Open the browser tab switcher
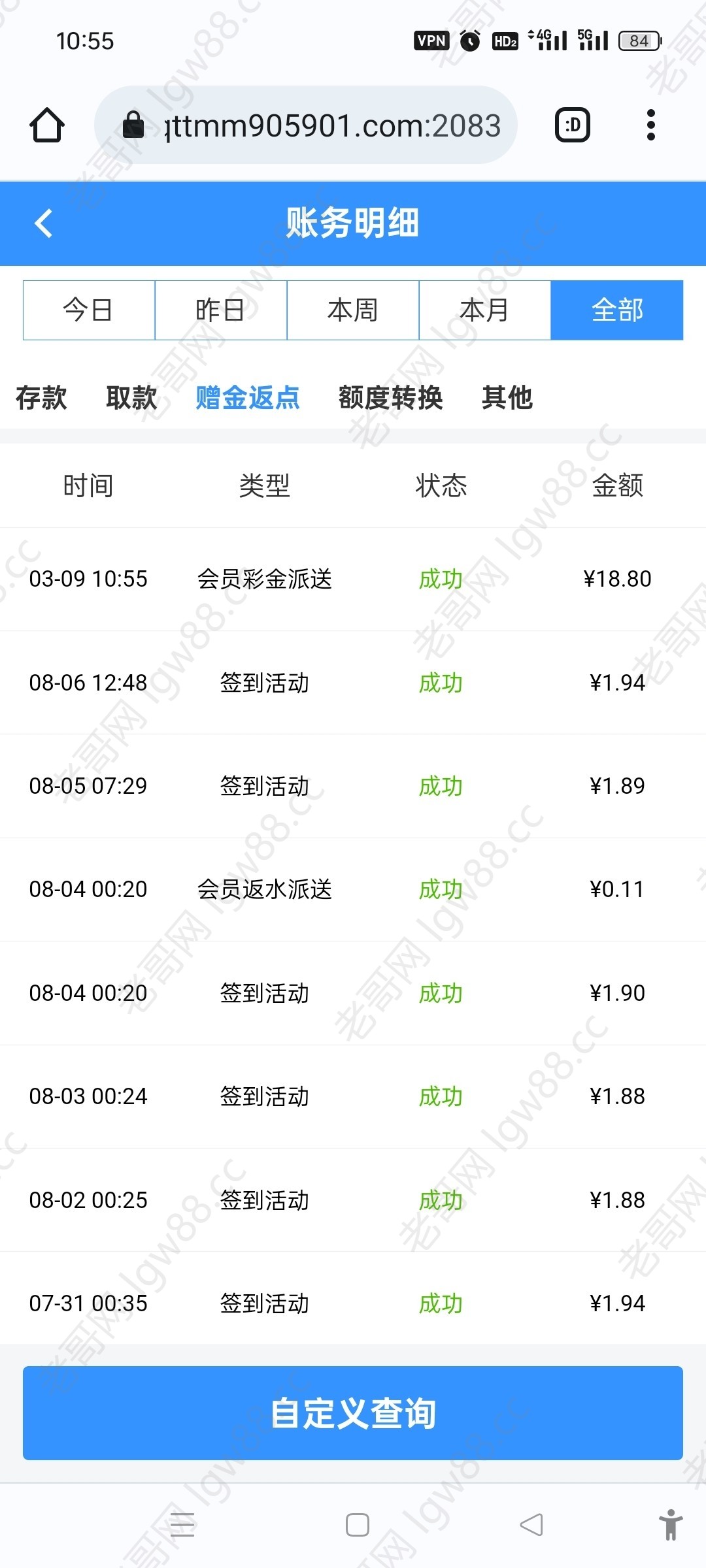The height and width of the screenshot is (1568, 706). [573, 125]
